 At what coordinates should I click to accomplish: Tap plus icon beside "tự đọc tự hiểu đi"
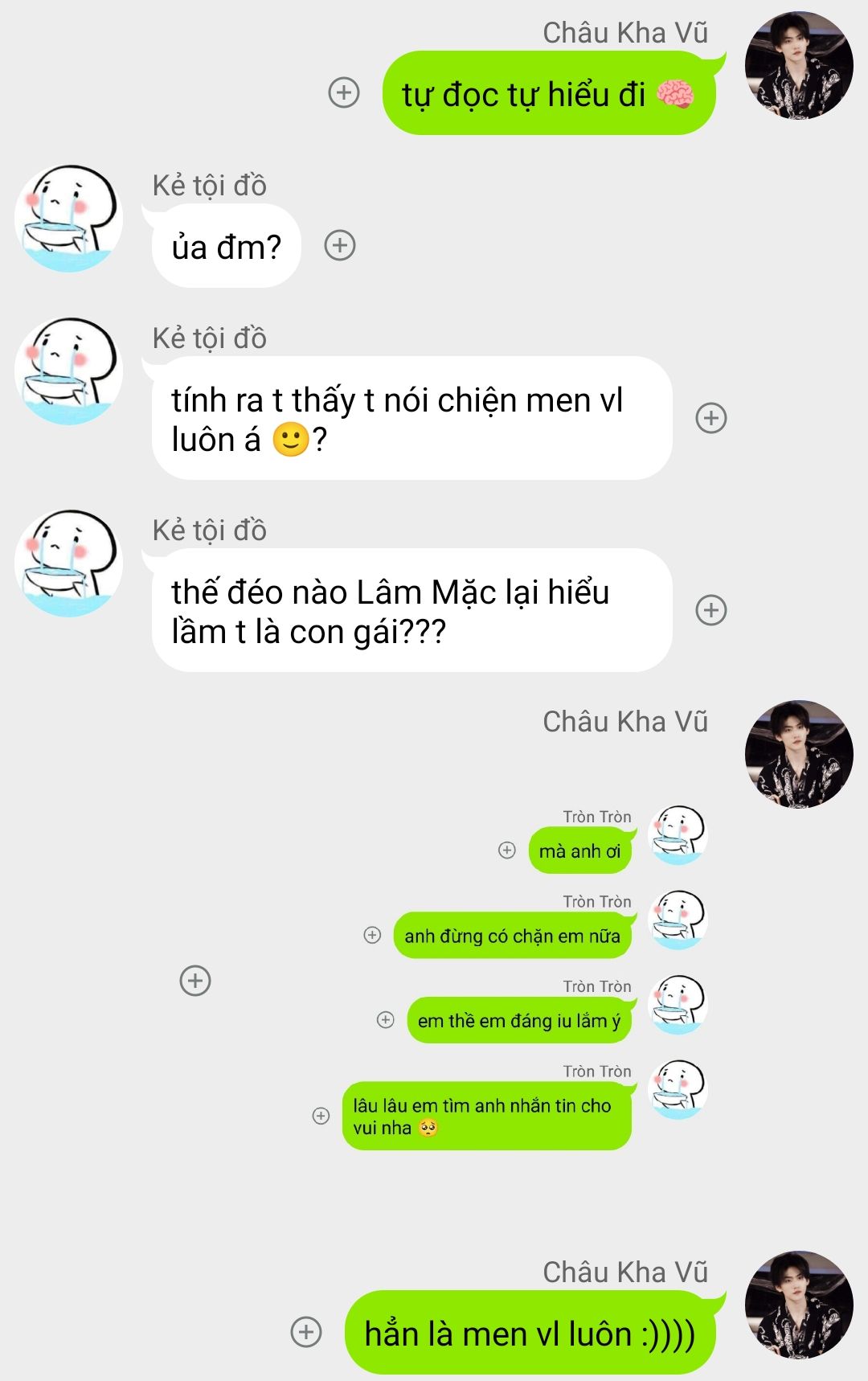pyautogui.click(x=344, y=92)
